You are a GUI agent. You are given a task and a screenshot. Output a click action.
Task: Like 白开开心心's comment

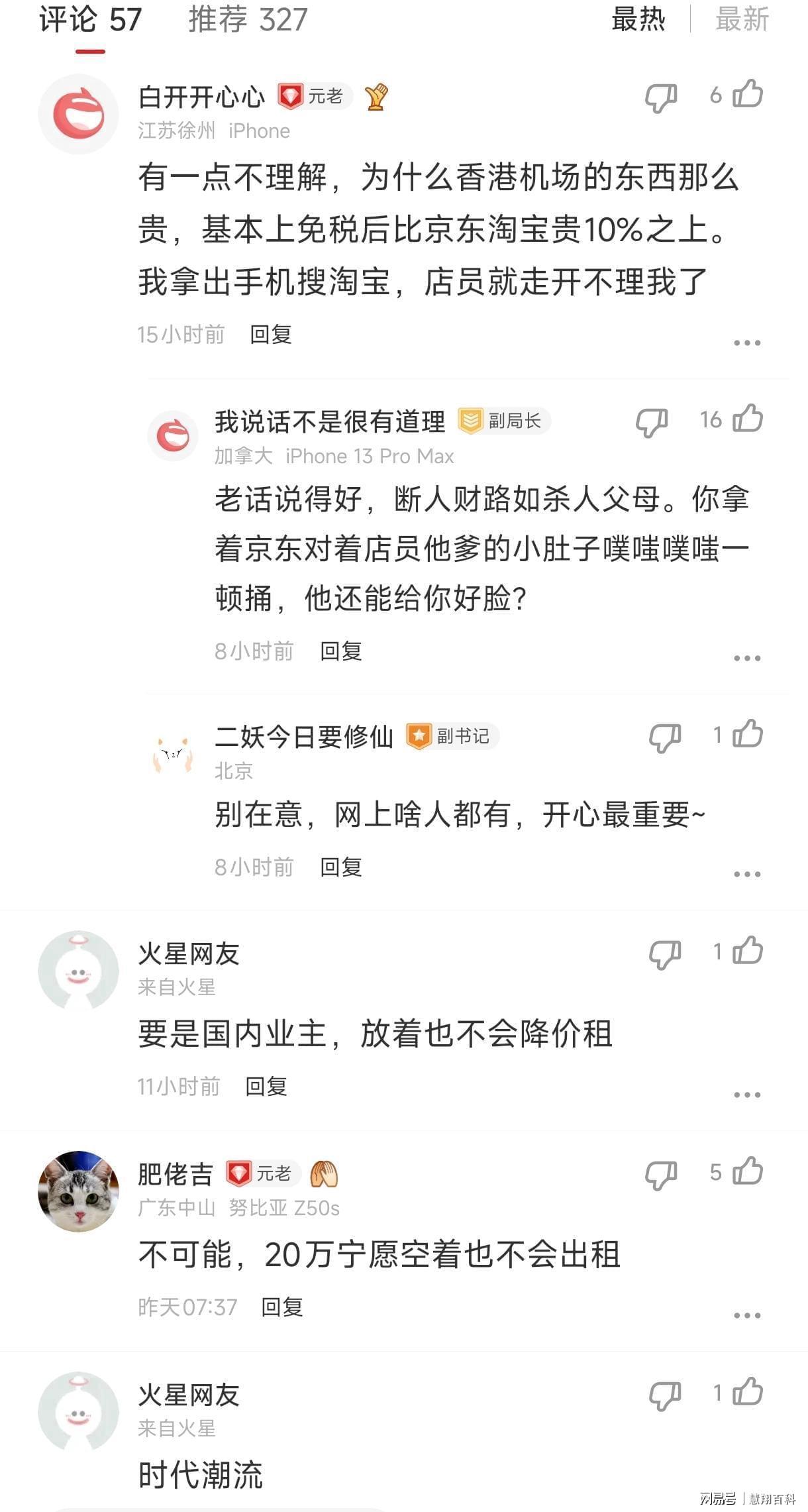click(x=748, y=95)
